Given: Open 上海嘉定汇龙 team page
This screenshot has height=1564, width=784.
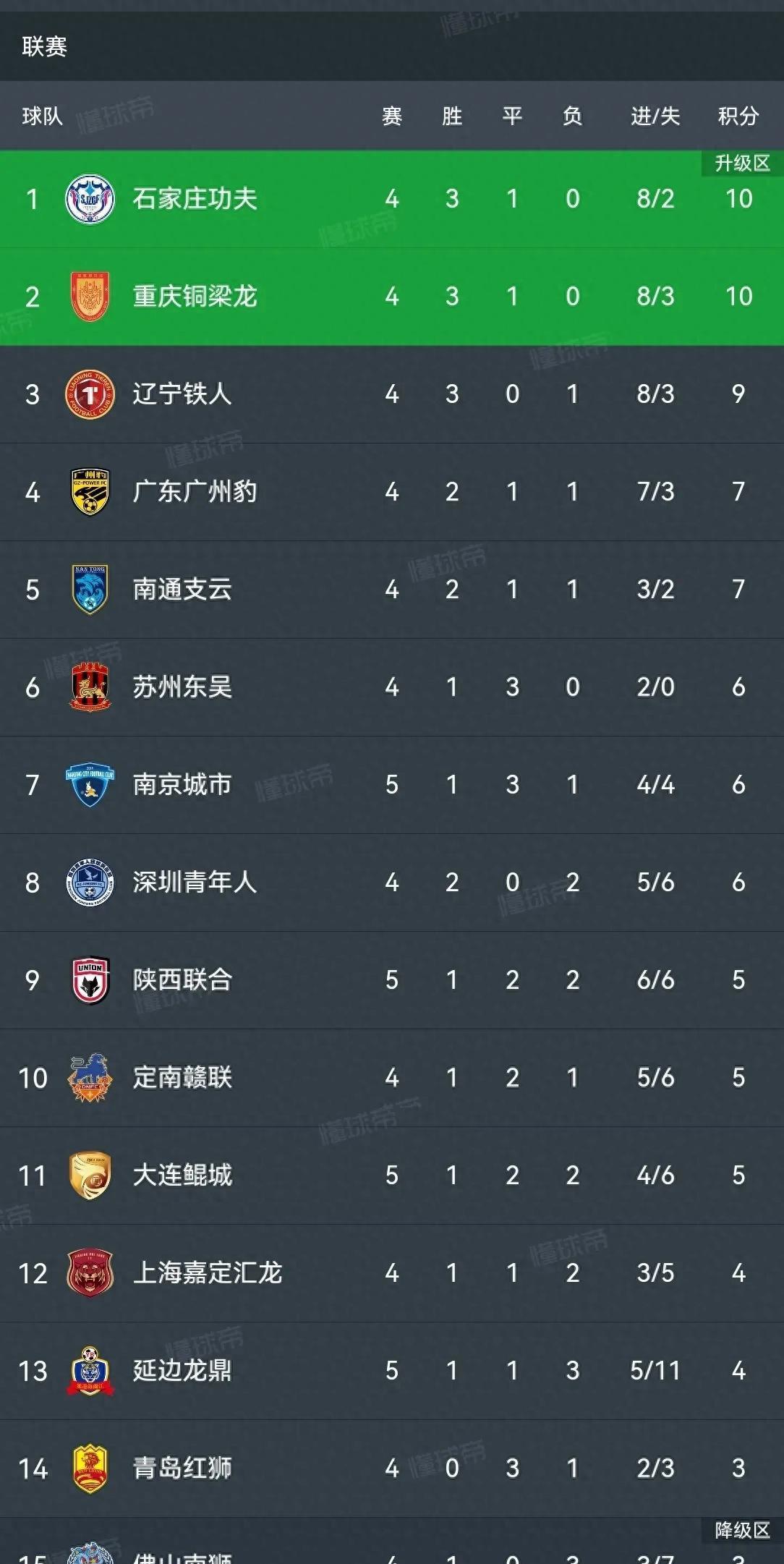Looking at the screenshot, I should [207, 1273].
